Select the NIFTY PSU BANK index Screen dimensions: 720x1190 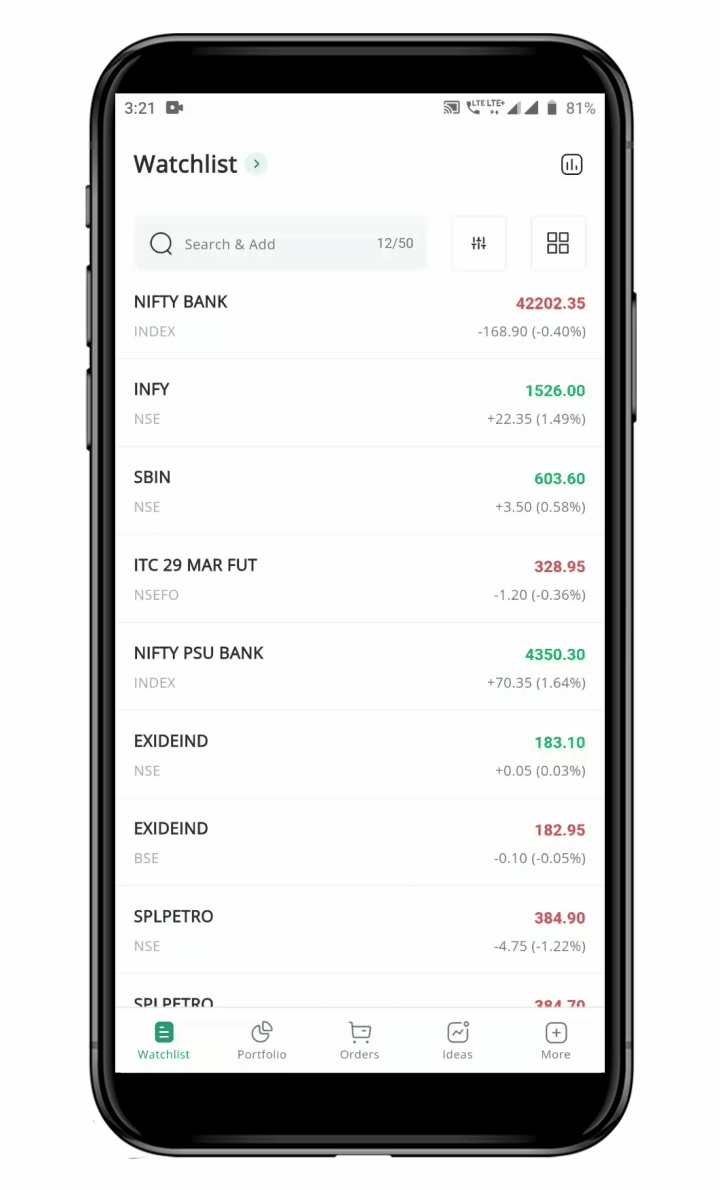coord(360,667)
